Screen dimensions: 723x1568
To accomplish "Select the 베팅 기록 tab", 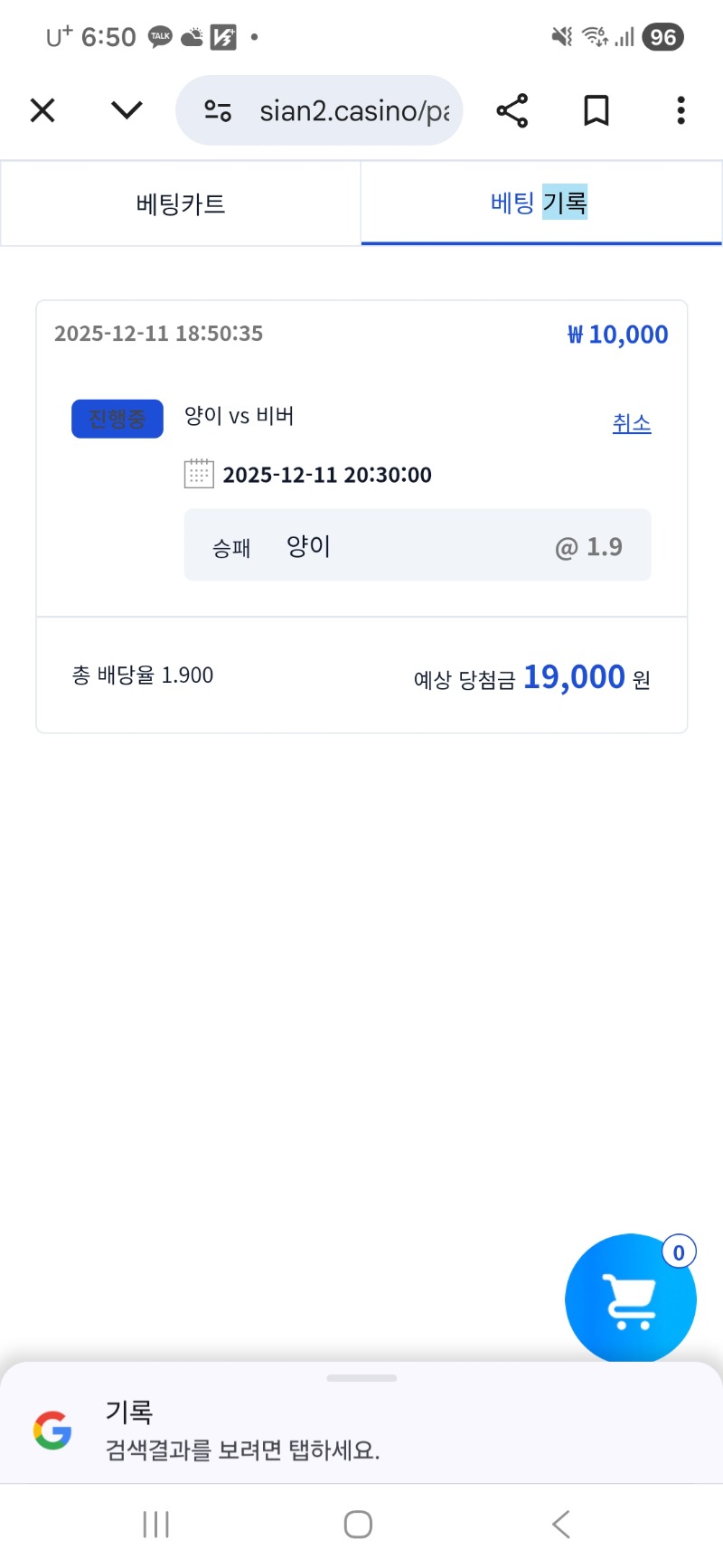I will [x=540, y=203].
